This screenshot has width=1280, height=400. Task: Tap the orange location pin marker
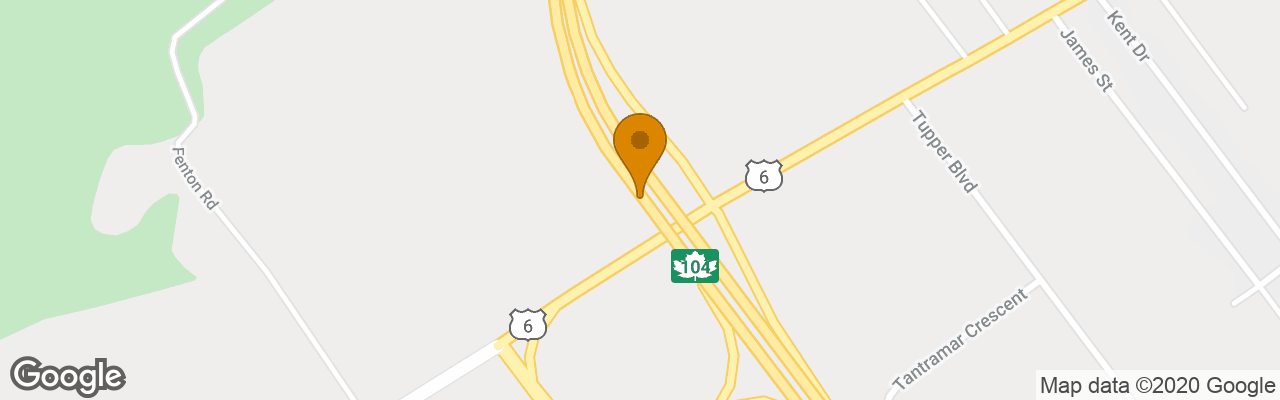(639, 148)
